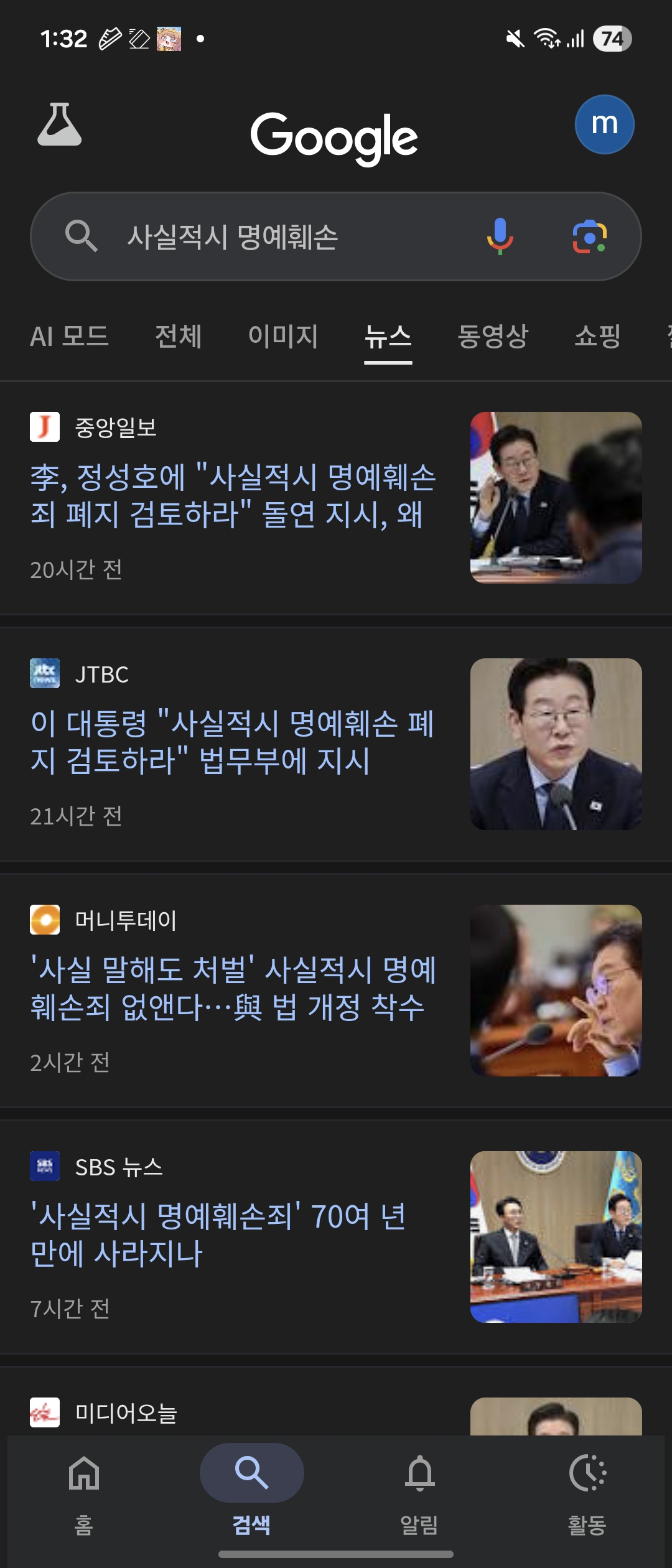This screenshot has width=672, height=1568.
Task: Start voice search with the microphone
Action: tap(500, 237)
